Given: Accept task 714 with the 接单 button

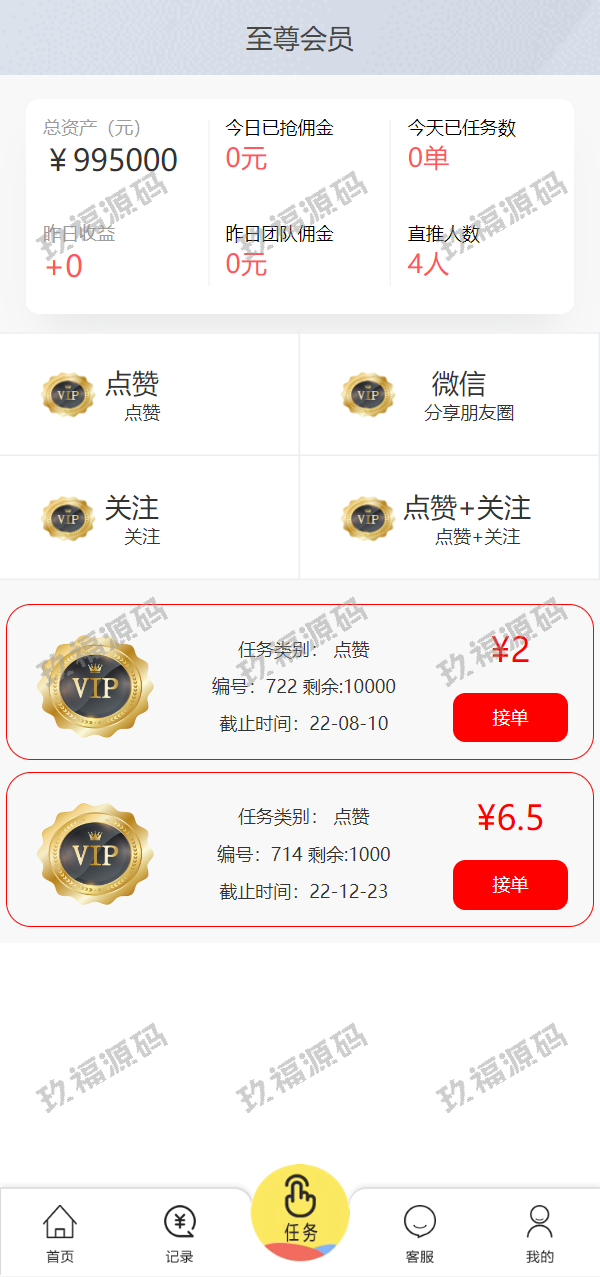Looking at the screenshot, I should [x=510, y=884].
